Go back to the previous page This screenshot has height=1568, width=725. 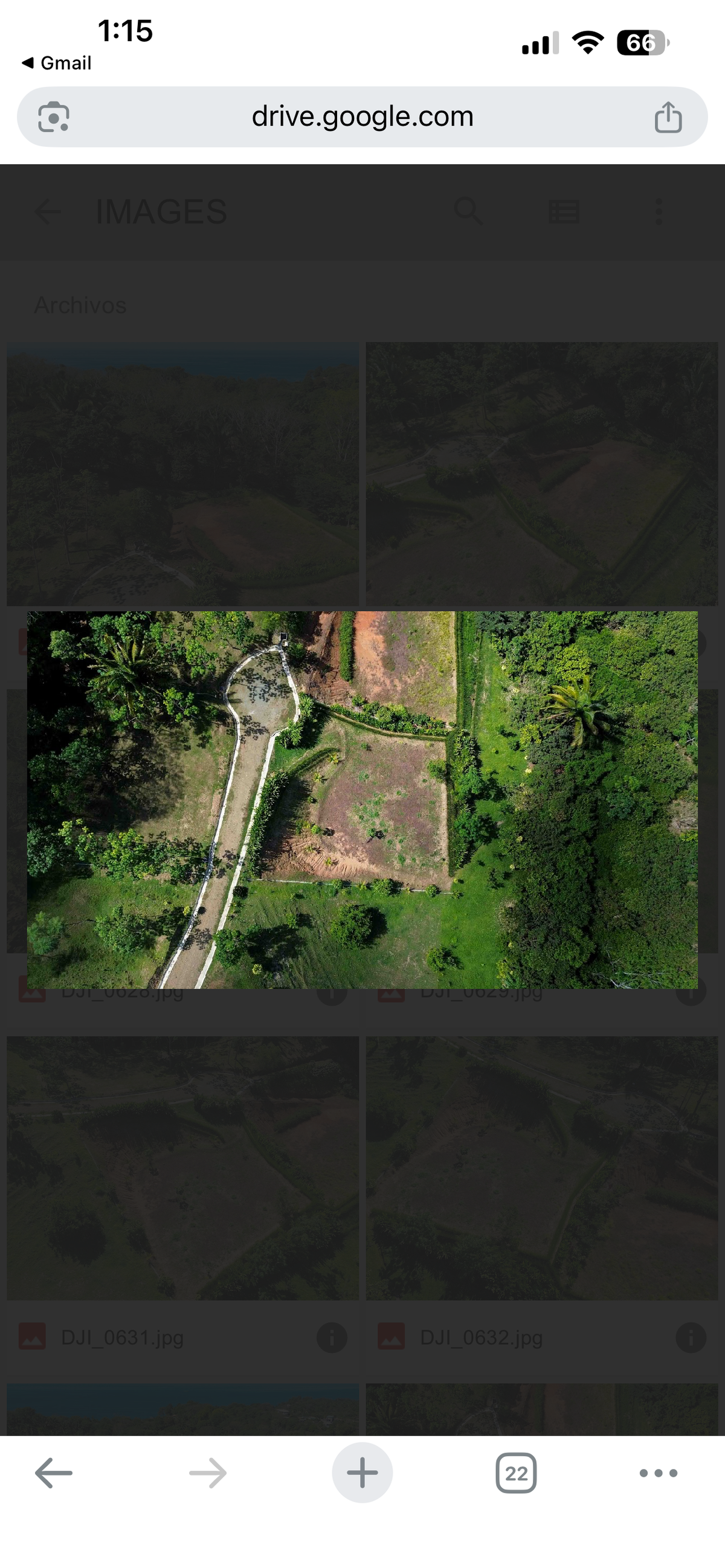(x=54, y=1473)
